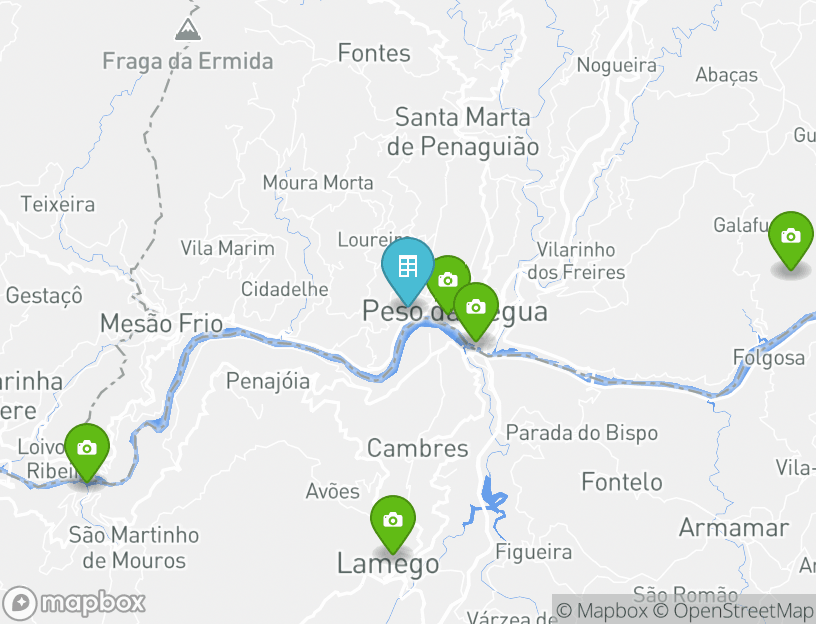The image size is (816, 624).
Task: Tap the blue hotel marker at Peso da Régua
Action: [x=407, y=268]
